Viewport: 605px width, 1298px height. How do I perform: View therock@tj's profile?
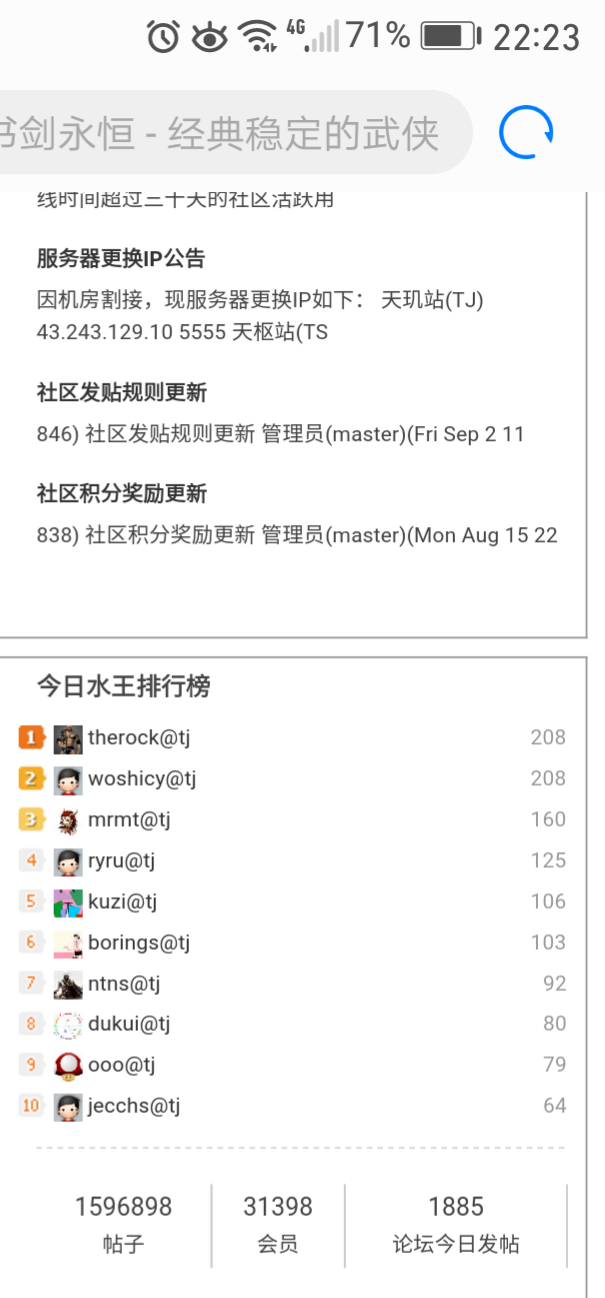138,738
